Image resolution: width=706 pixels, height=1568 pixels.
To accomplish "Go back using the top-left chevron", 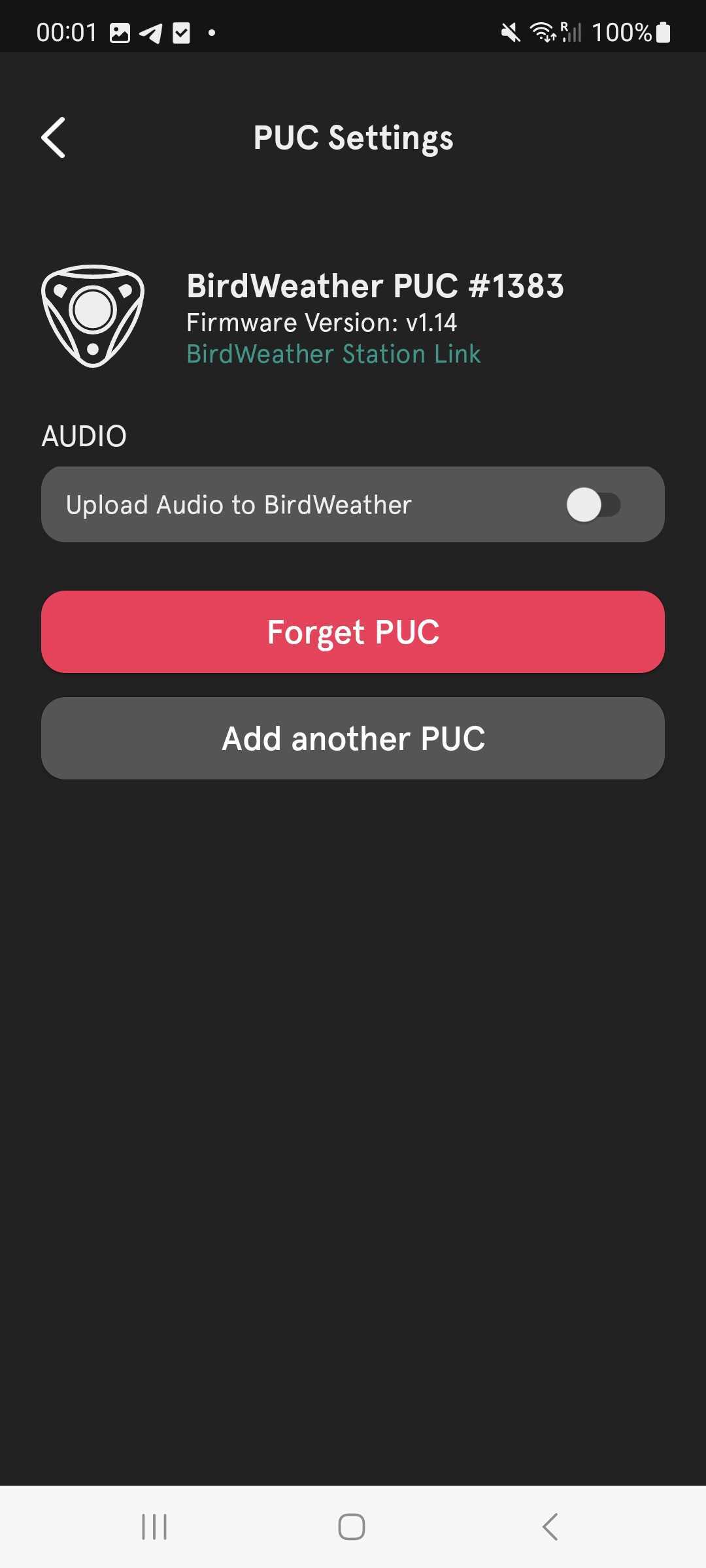I will coord(54,137).
